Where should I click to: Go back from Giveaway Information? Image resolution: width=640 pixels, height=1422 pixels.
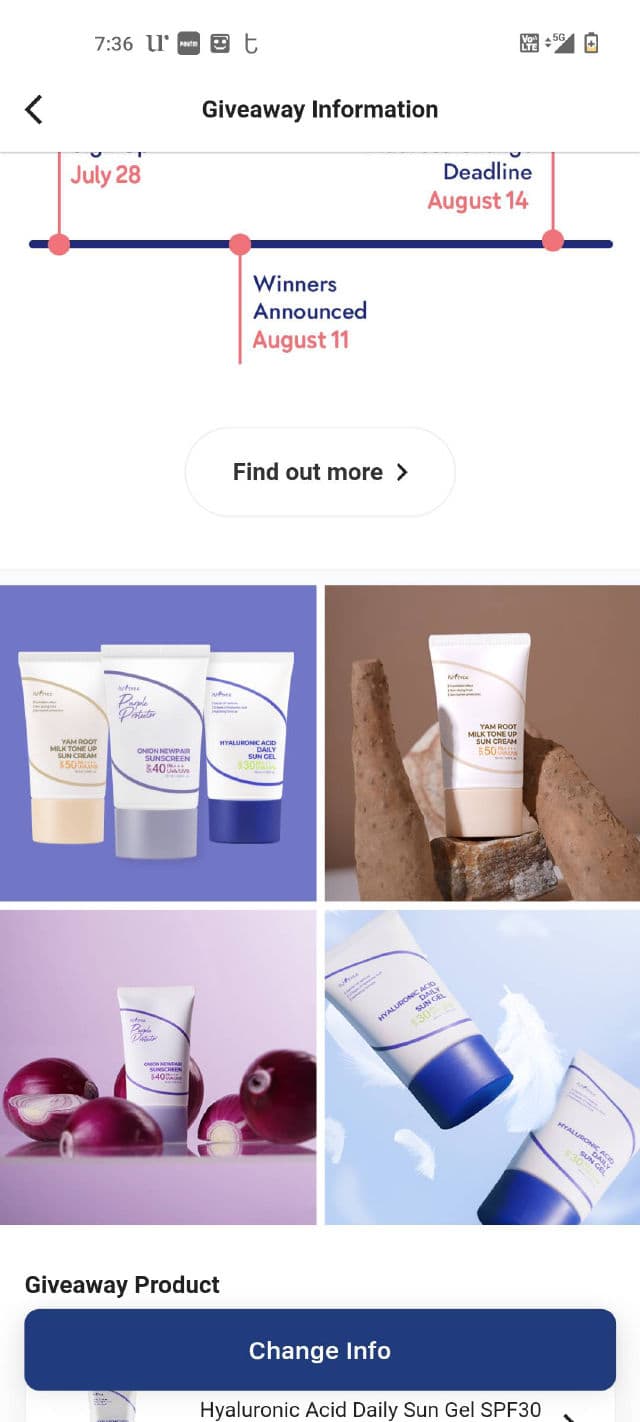[34, 109]
